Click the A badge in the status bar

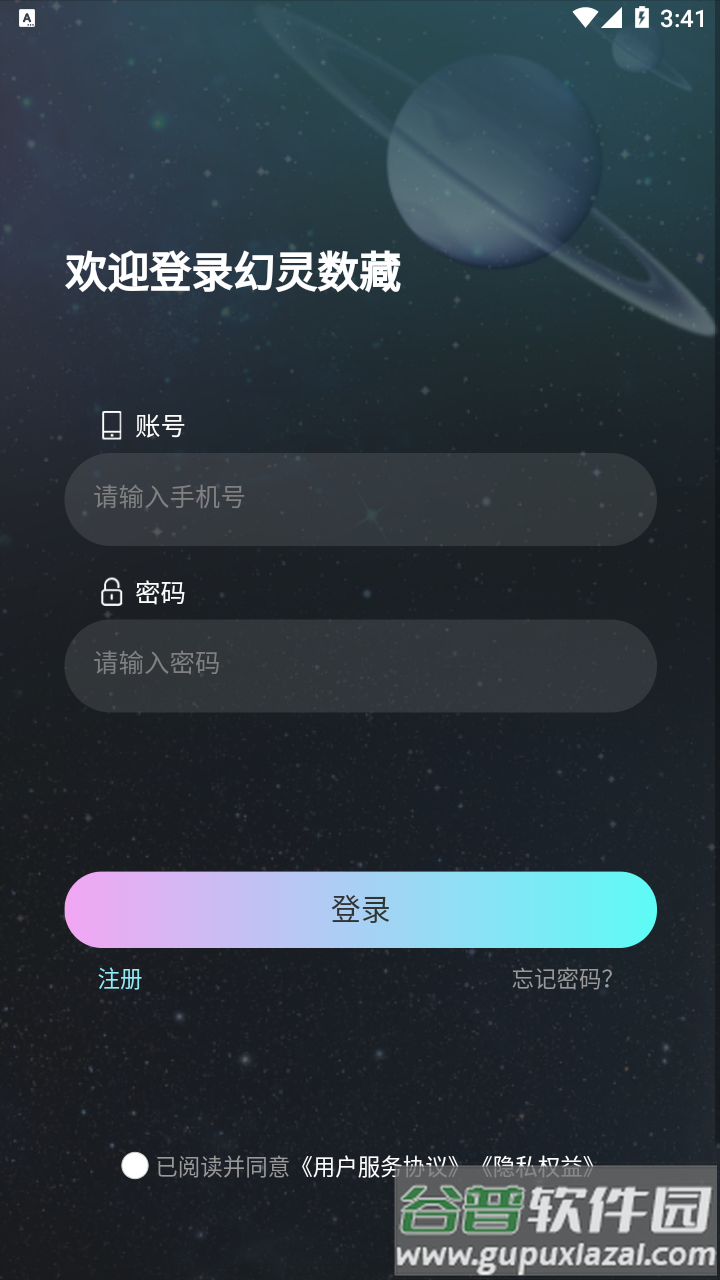pyautogui.click(x=26, y=17)
